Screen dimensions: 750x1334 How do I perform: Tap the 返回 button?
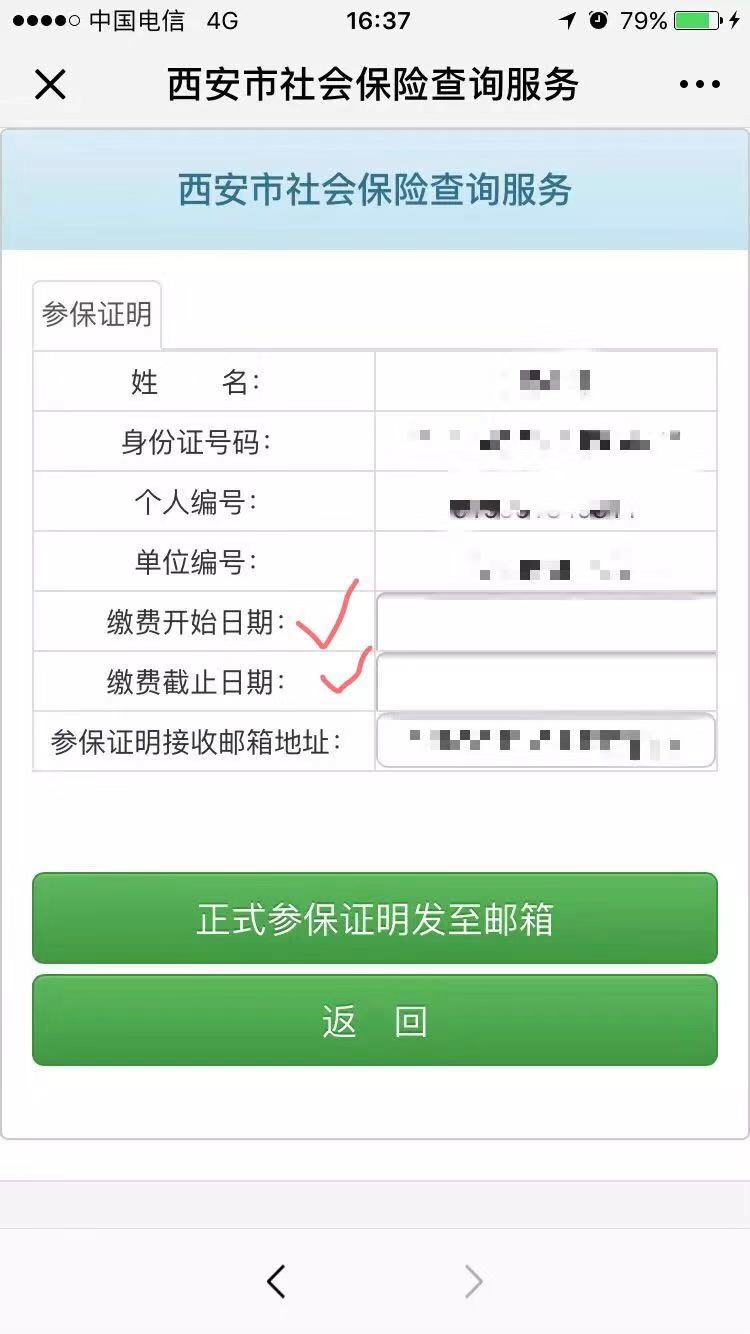[x=375, y=1021]
